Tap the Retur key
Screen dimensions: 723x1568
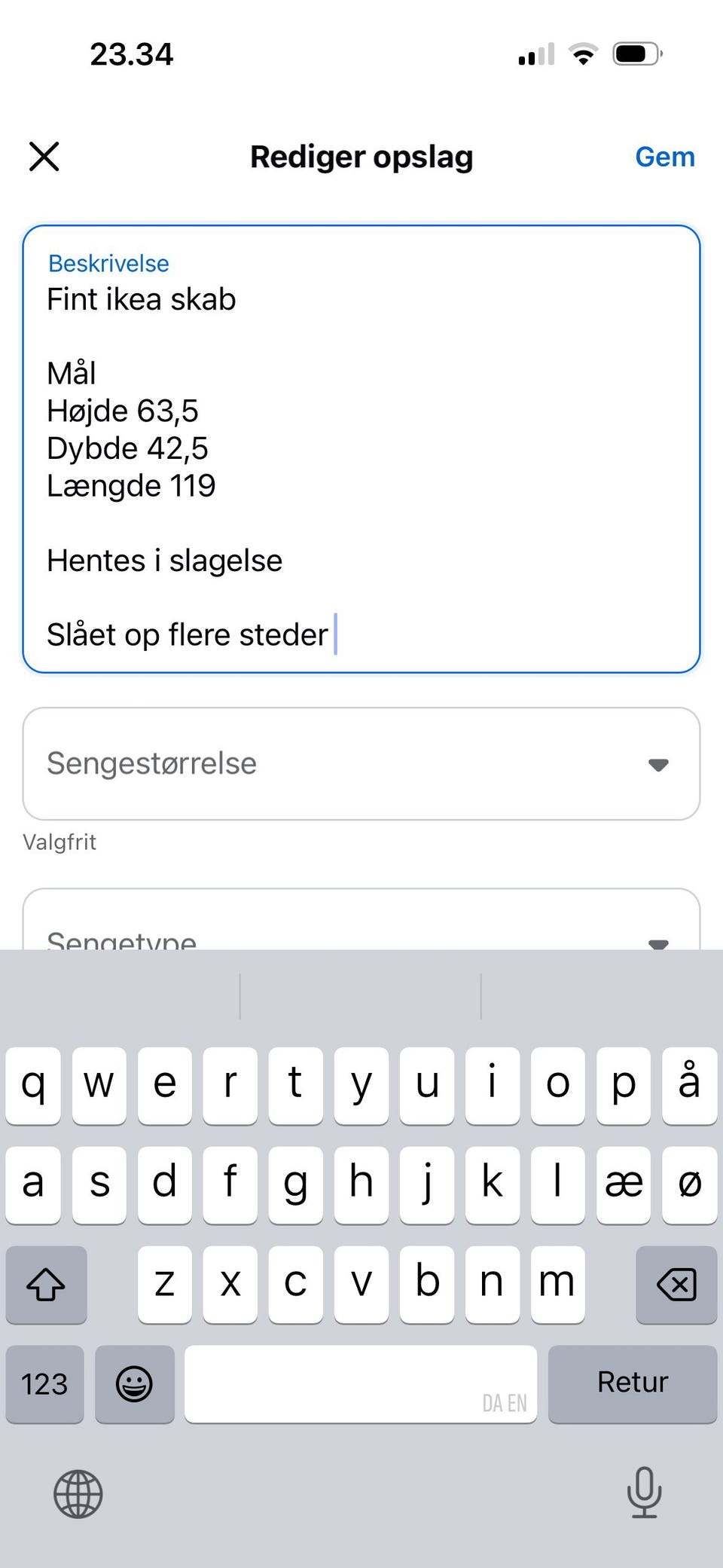[633, 1383]
